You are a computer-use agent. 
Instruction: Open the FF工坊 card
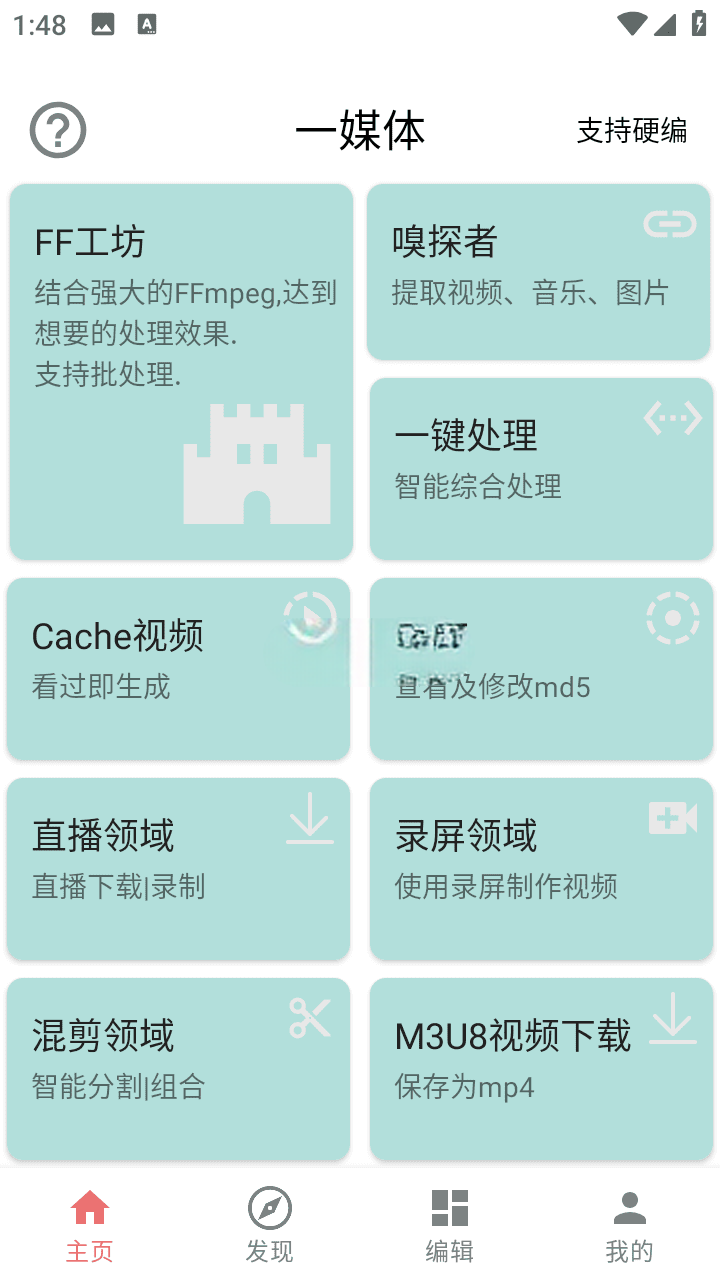coord(181,371)
